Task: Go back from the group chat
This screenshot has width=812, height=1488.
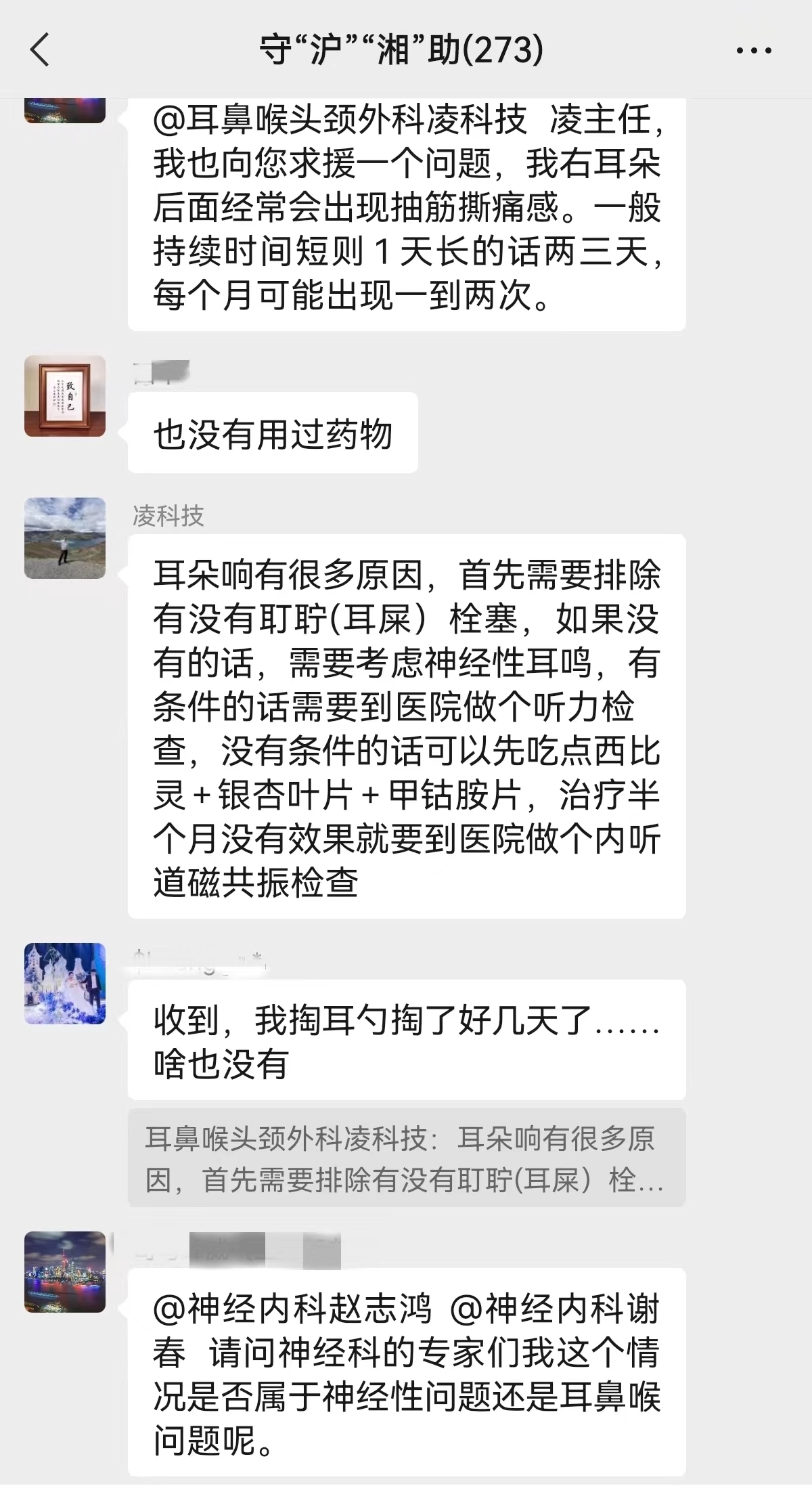Action: click(x=40, y=50)
